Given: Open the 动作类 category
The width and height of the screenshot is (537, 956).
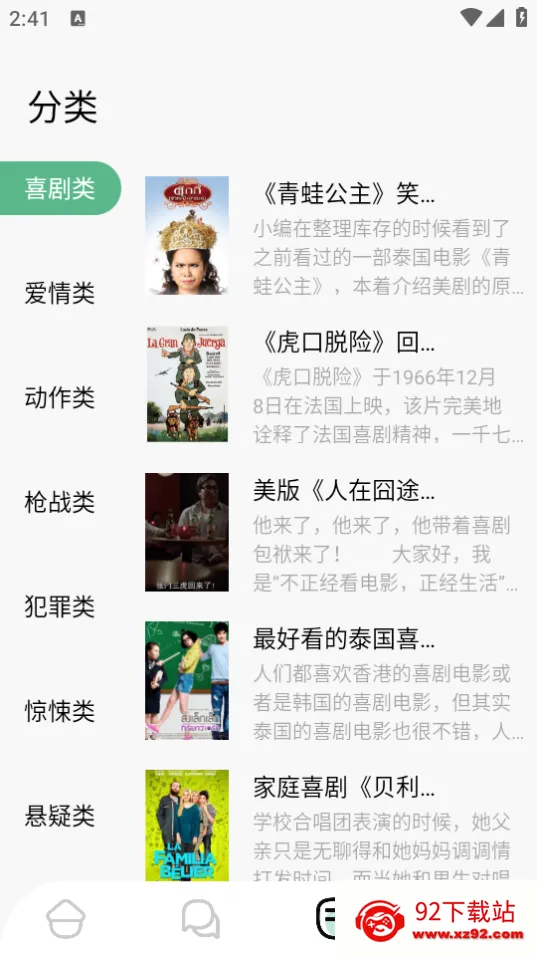Looking at the screenshot, I should pyautogui.click(x=60, y=398).
